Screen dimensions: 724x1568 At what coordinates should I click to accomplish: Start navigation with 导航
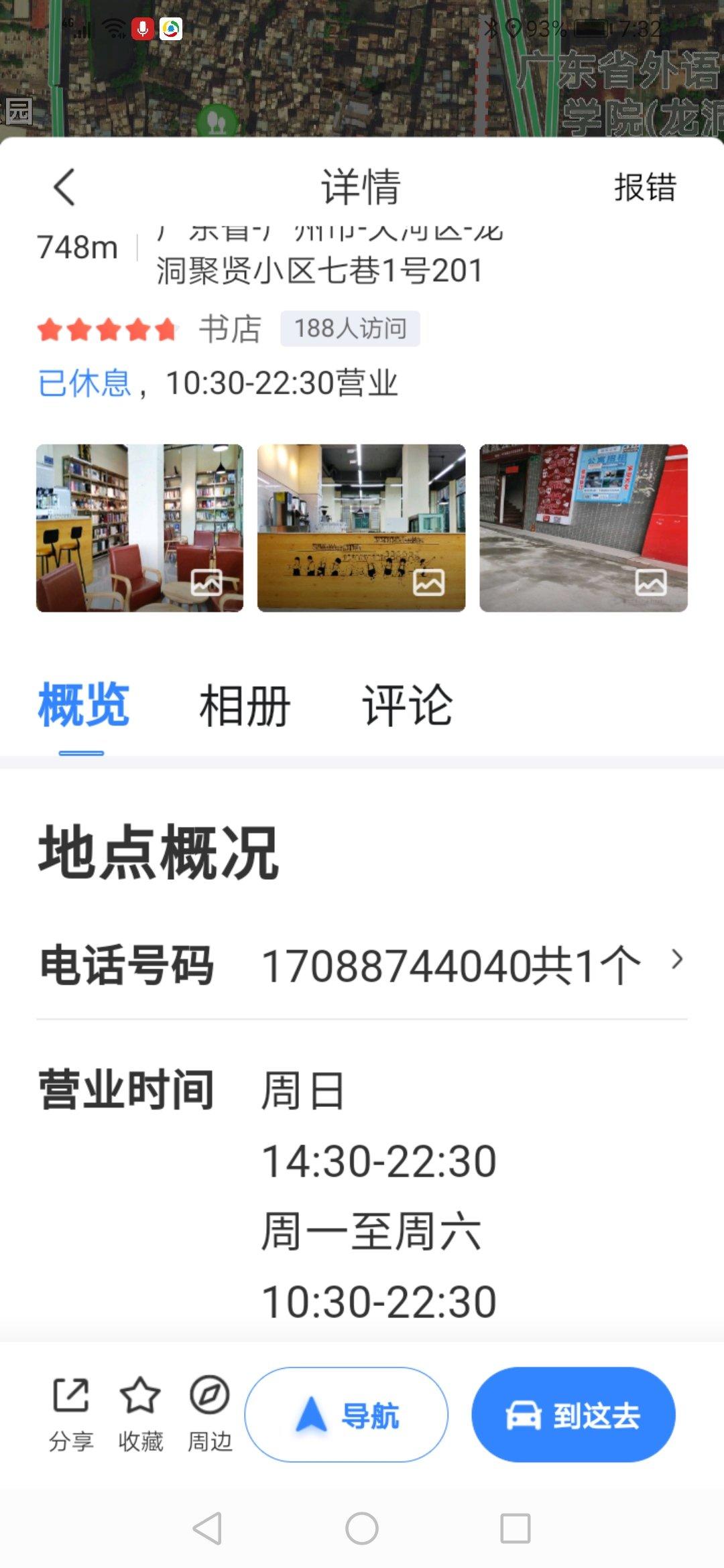pyautogui.click(x=346, y=1415)
